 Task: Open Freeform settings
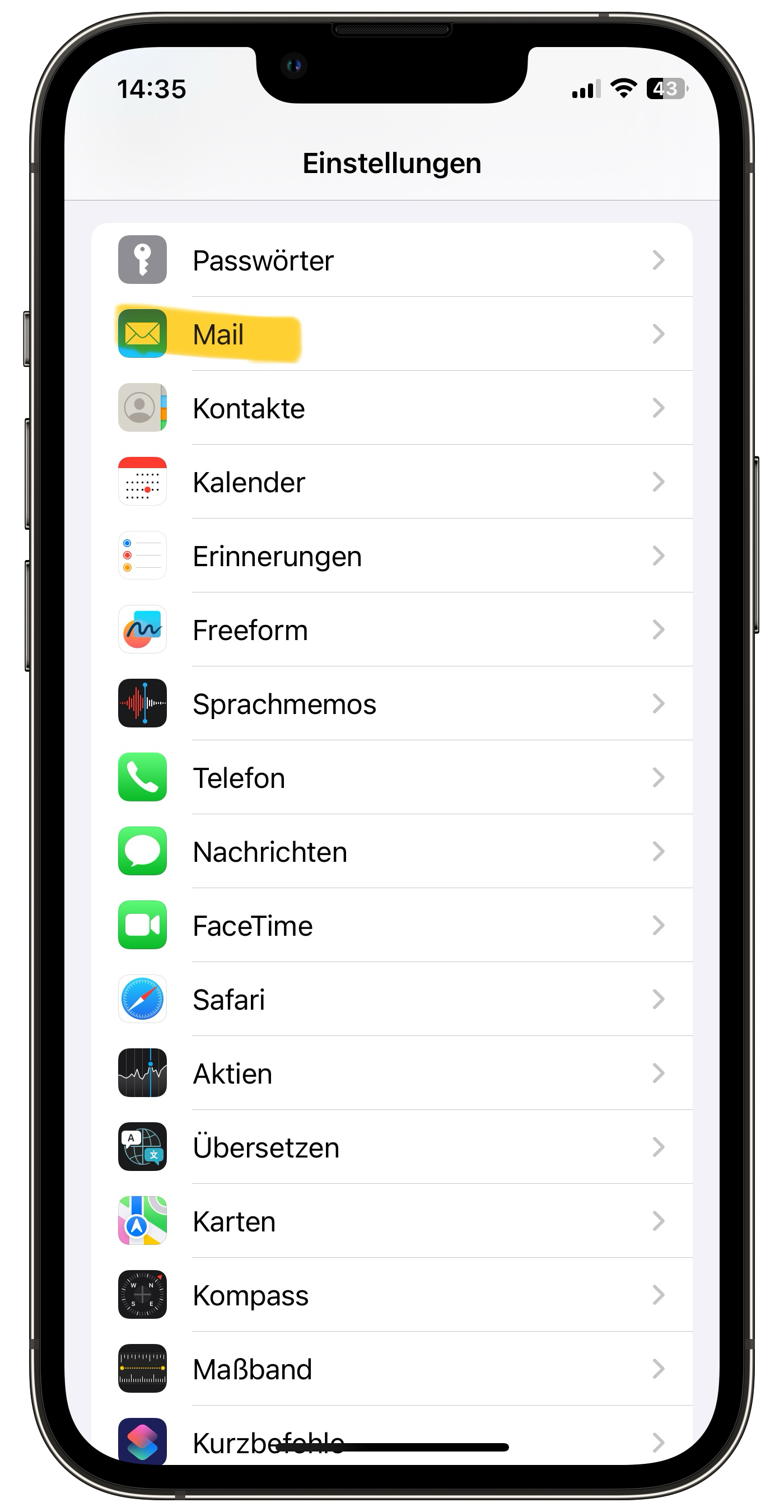click(x=391, y=630)
